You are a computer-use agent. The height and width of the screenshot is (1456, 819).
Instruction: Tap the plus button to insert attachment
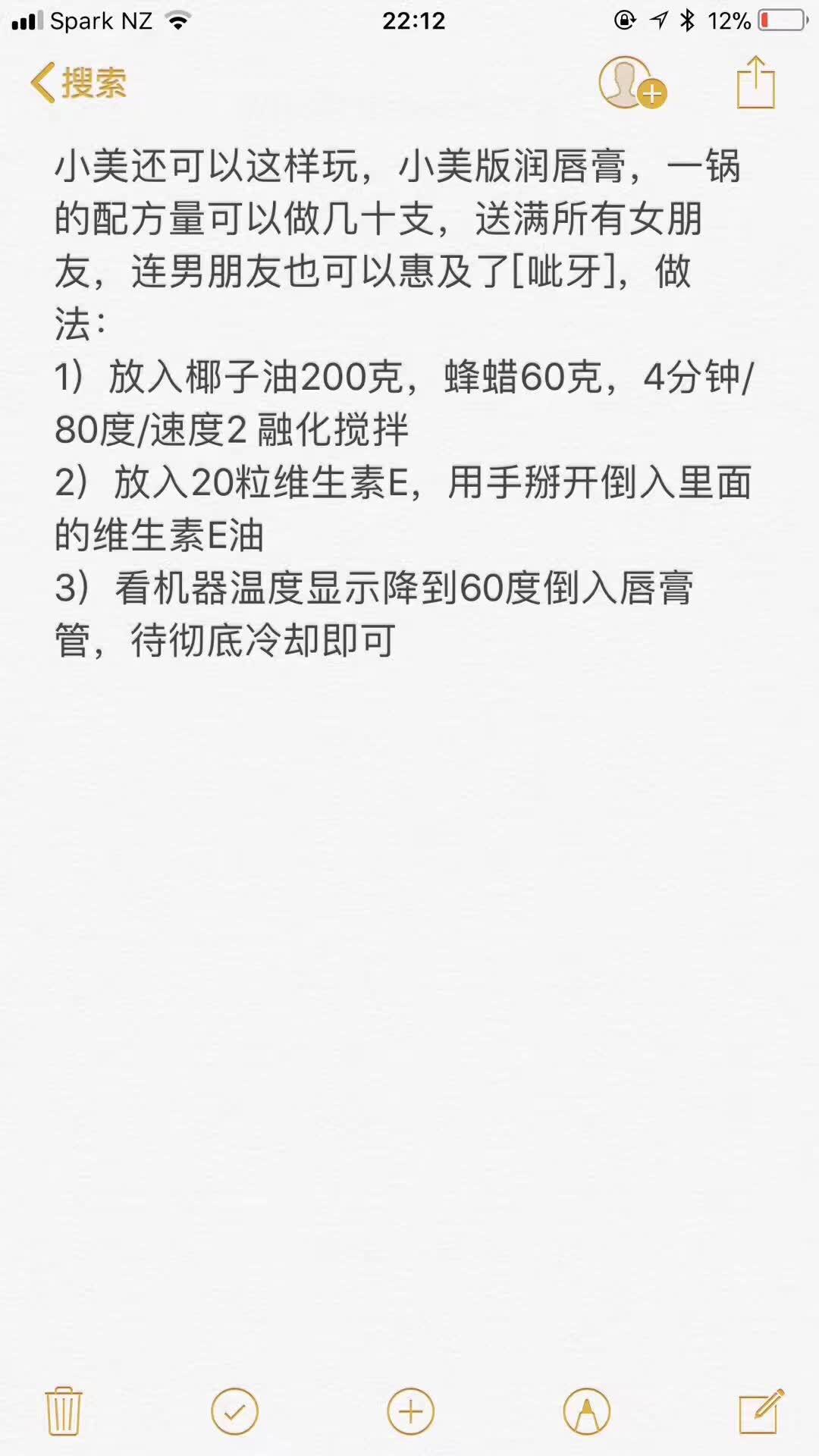tap(411, 1412)
